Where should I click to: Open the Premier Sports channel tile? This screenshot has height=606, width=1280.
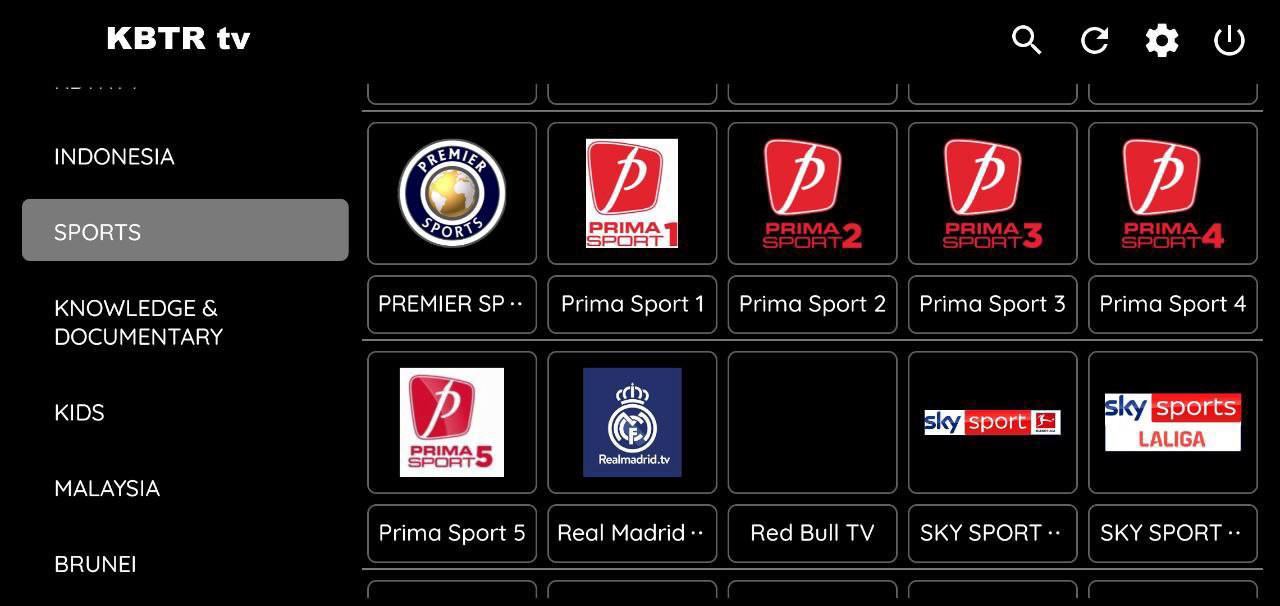[x=452, y=193]
